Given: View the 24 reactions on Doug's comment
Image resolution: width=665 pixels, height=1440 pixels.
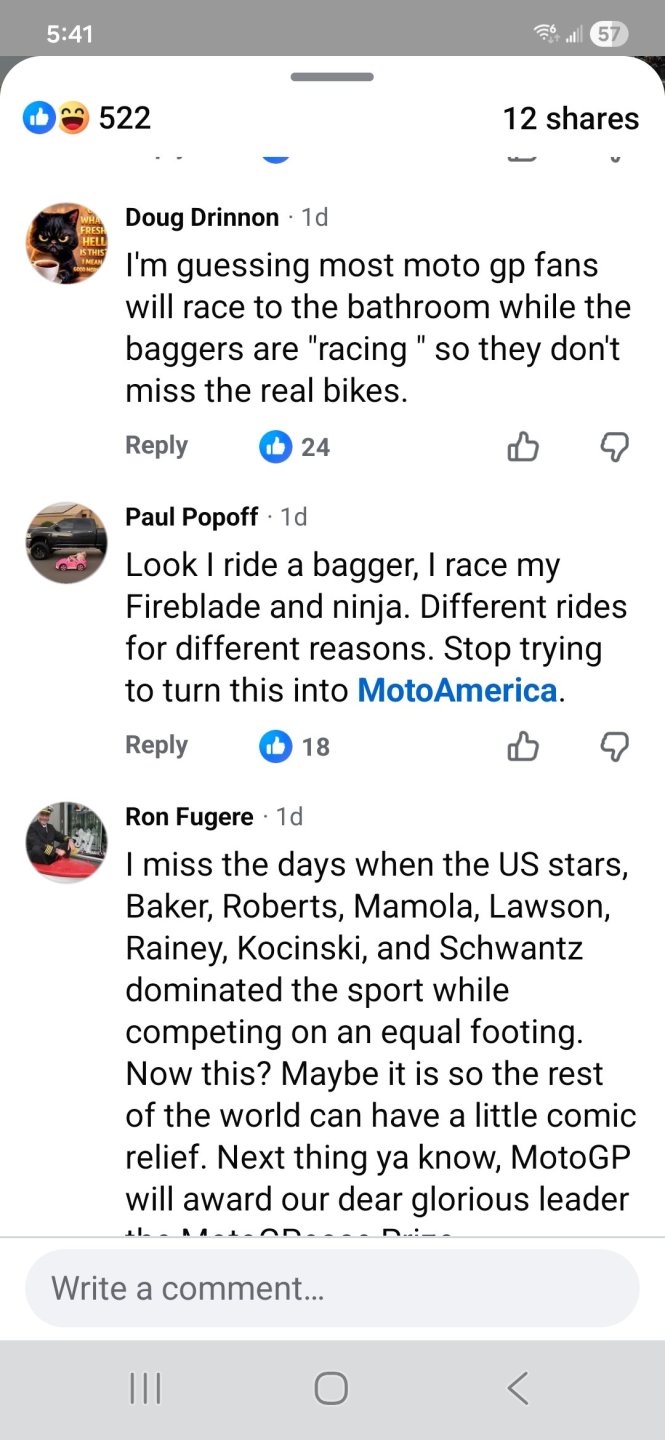Looking at the screenshot, I should (x=296, y=447).
